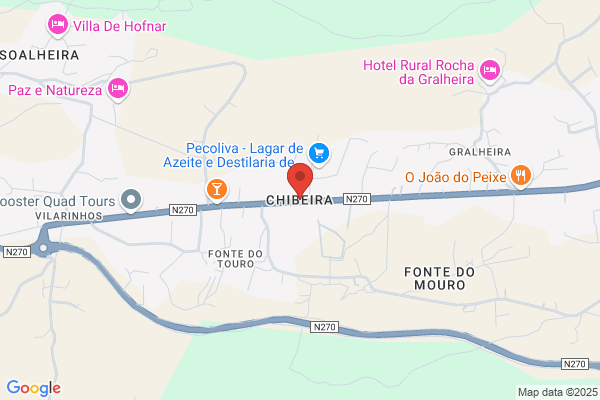Select the Paz e Natureza lodging pin
600x400 pixels.
pyautogui.click(x=118, y=89)
